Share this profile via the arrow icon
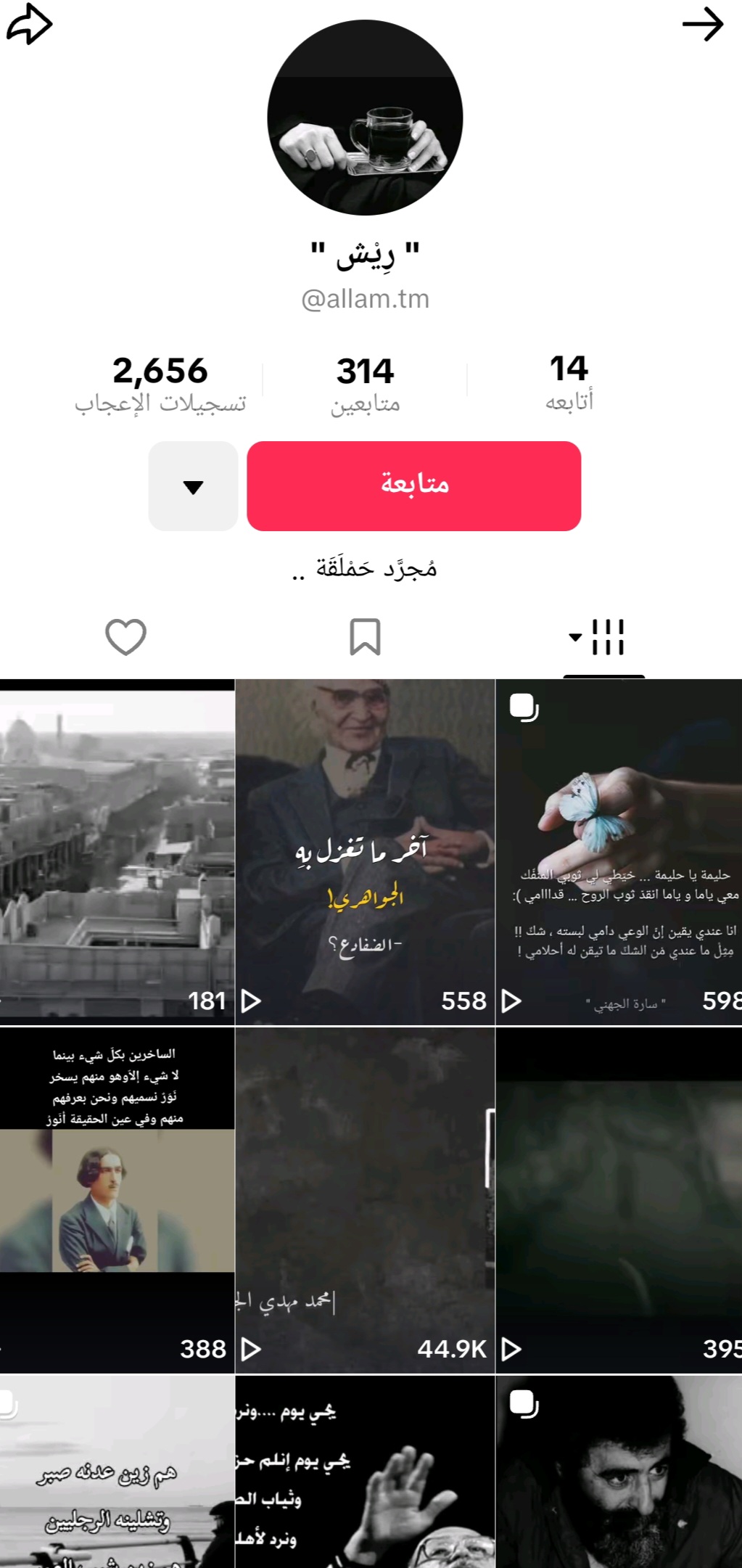742x1568 pixels. point(29,25)
